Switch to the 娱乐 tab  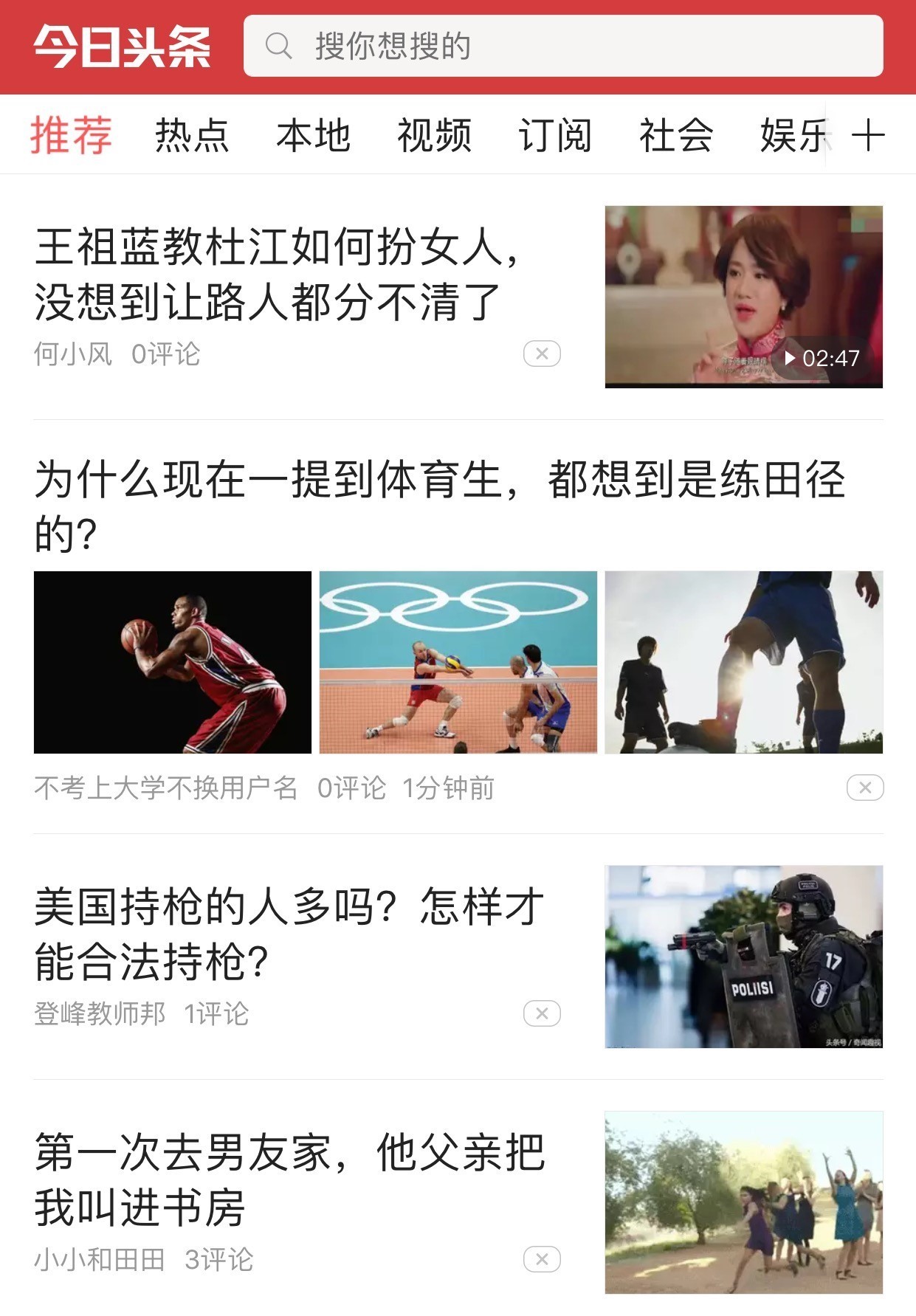pos(793,136)
